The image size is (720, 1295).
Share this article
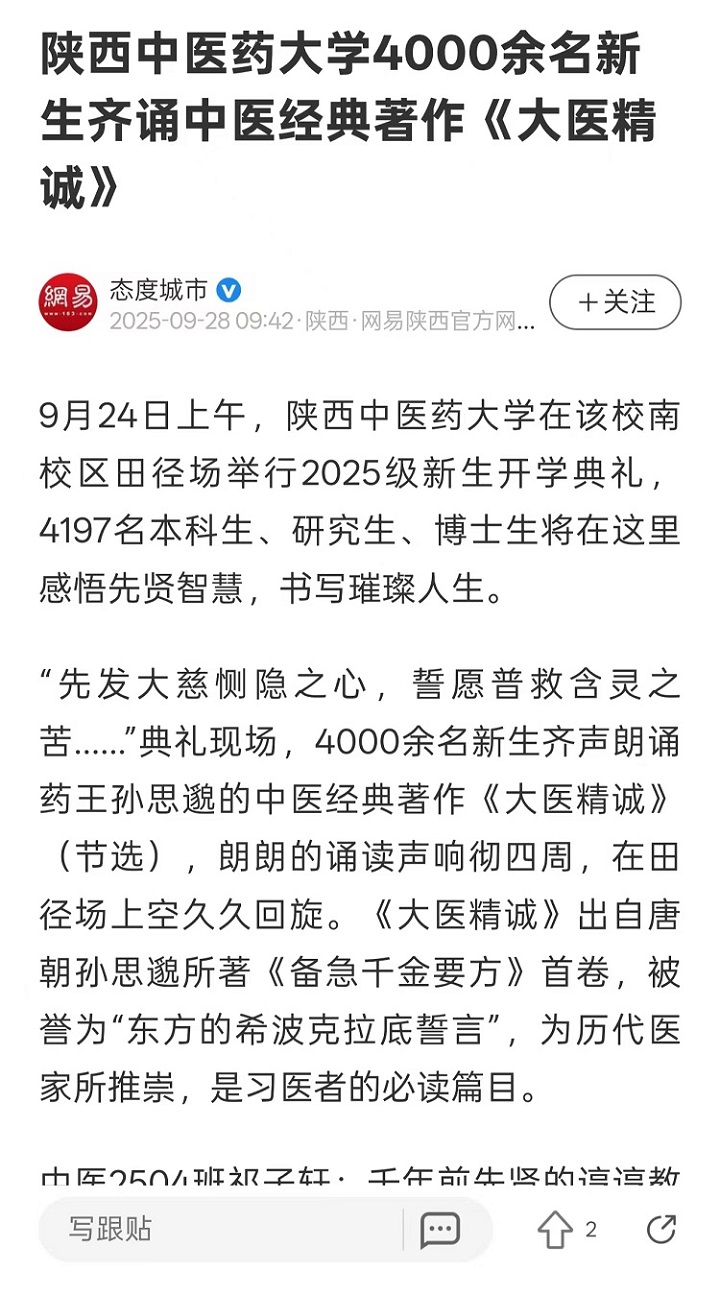[661, 1230]
